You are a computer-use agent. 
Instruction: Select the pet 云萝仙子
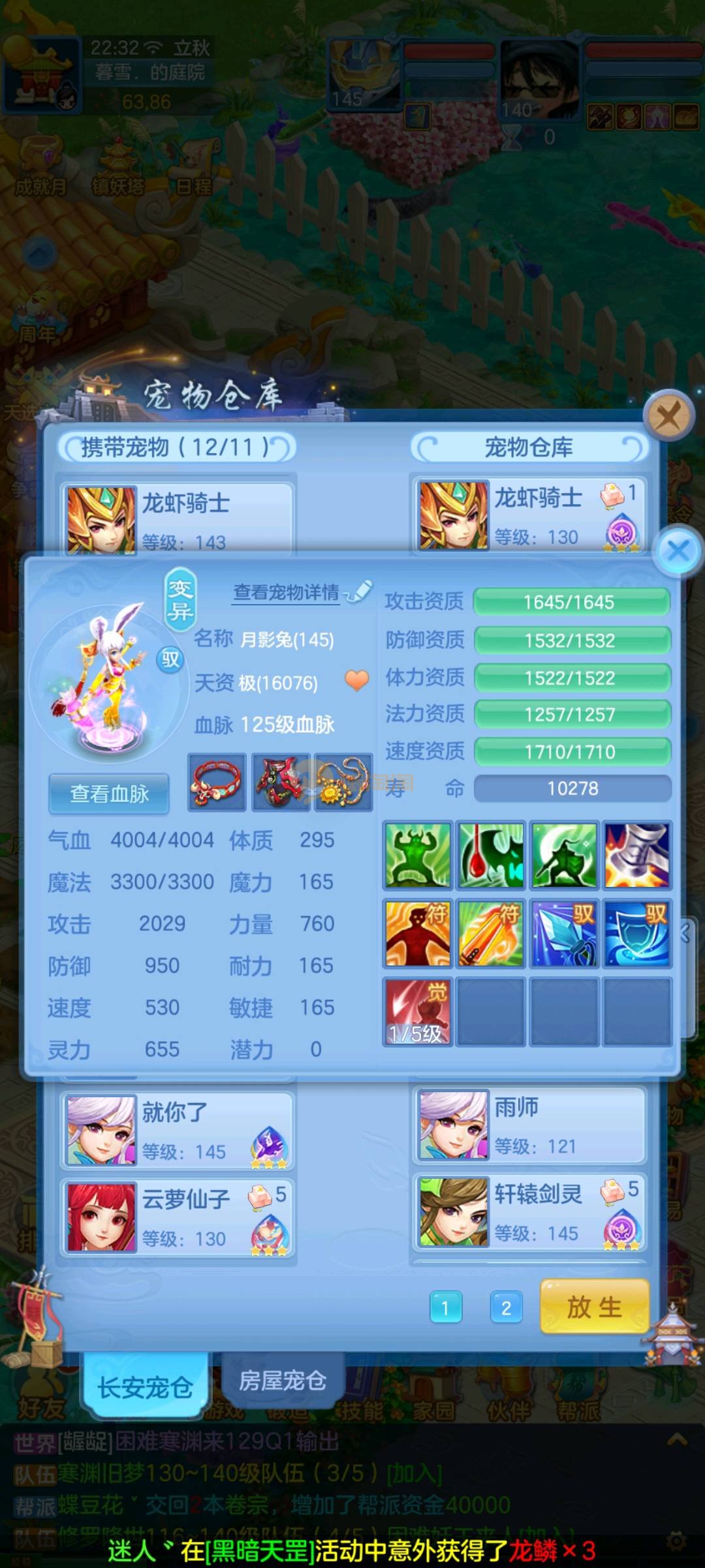(x=178, y=1217)
